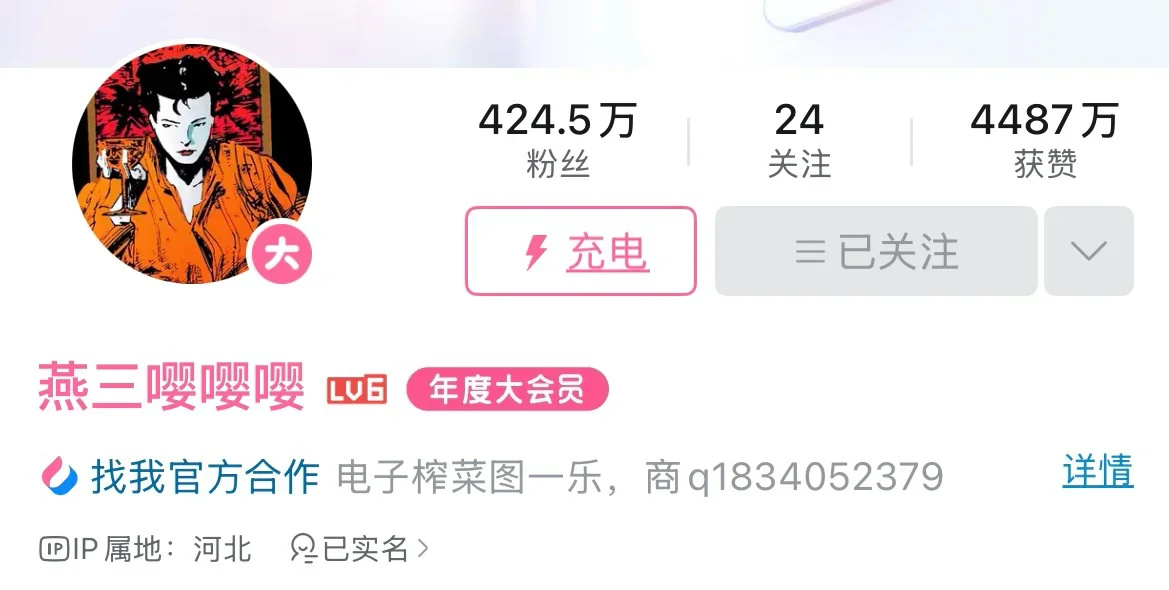View the 424.5万 followers list
The width and height of the screenshot is (1169, 590).
(557, 141)
